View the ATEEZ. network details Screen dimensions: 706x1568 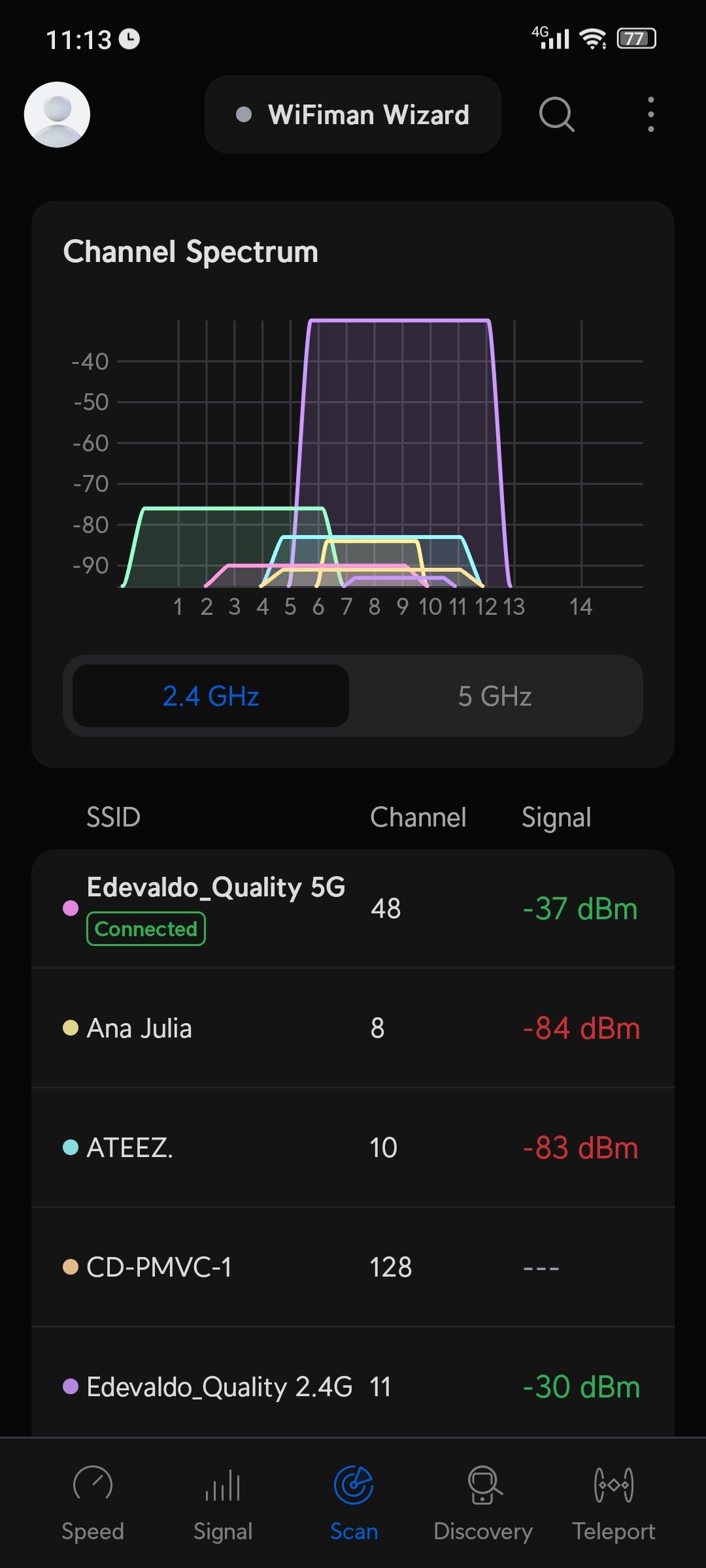(353, 1147)
